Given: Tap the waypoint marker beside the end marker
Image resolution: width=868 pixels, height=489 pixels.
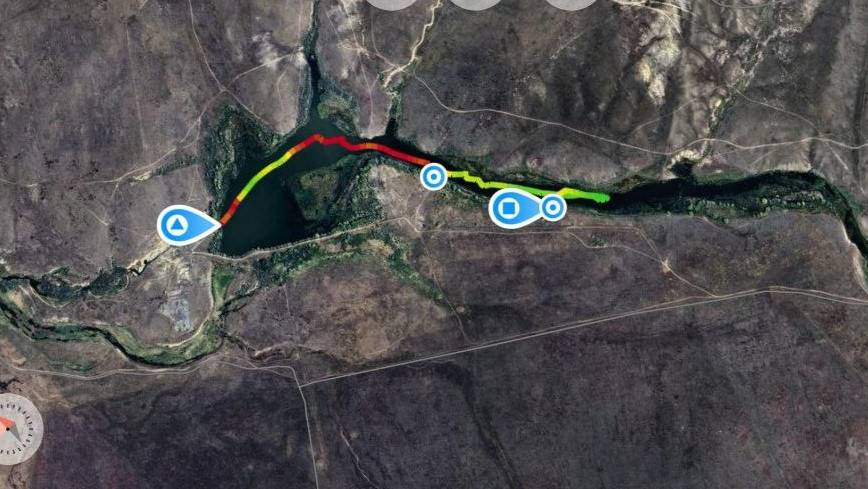Looking at the screenshot, I should (553, 208).
